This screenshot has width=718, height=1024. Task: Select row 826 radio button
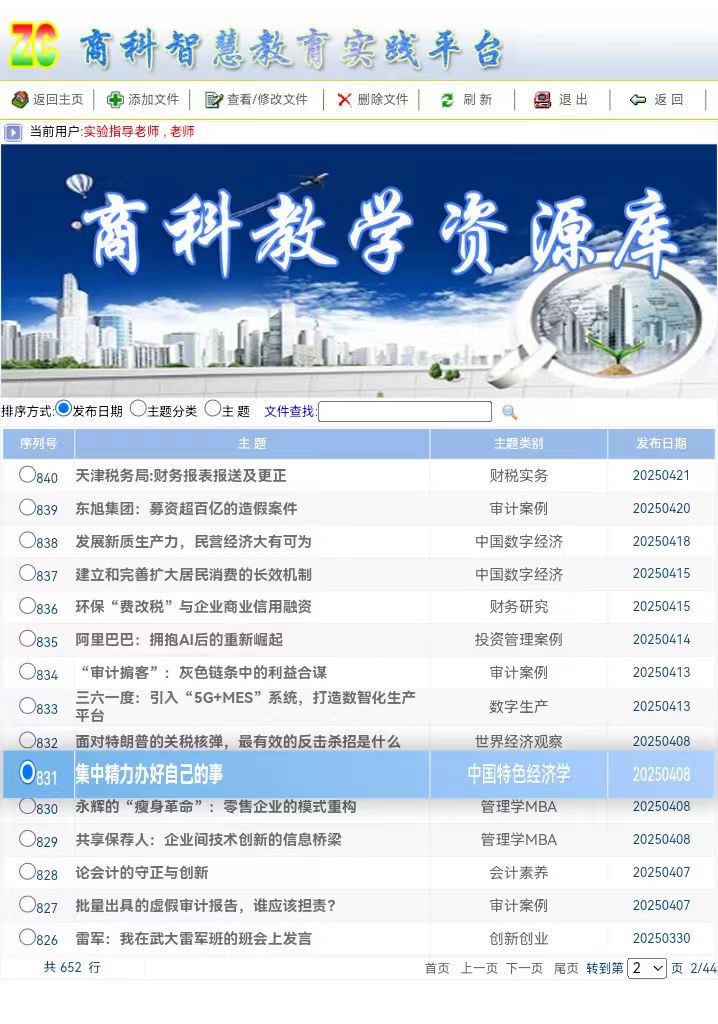coord(27,938)
